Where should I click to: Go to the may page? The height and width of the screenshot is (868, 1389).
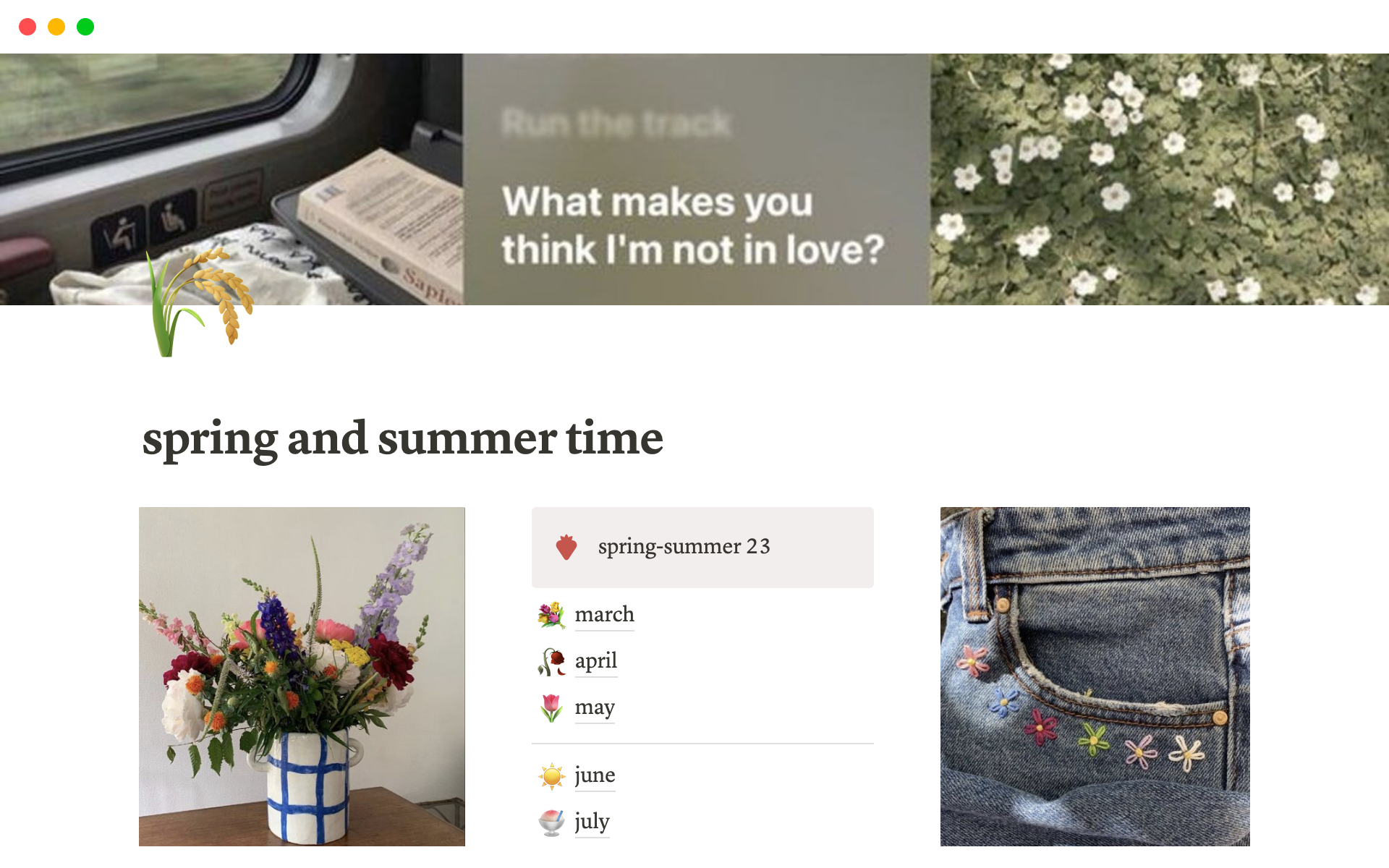594,707
